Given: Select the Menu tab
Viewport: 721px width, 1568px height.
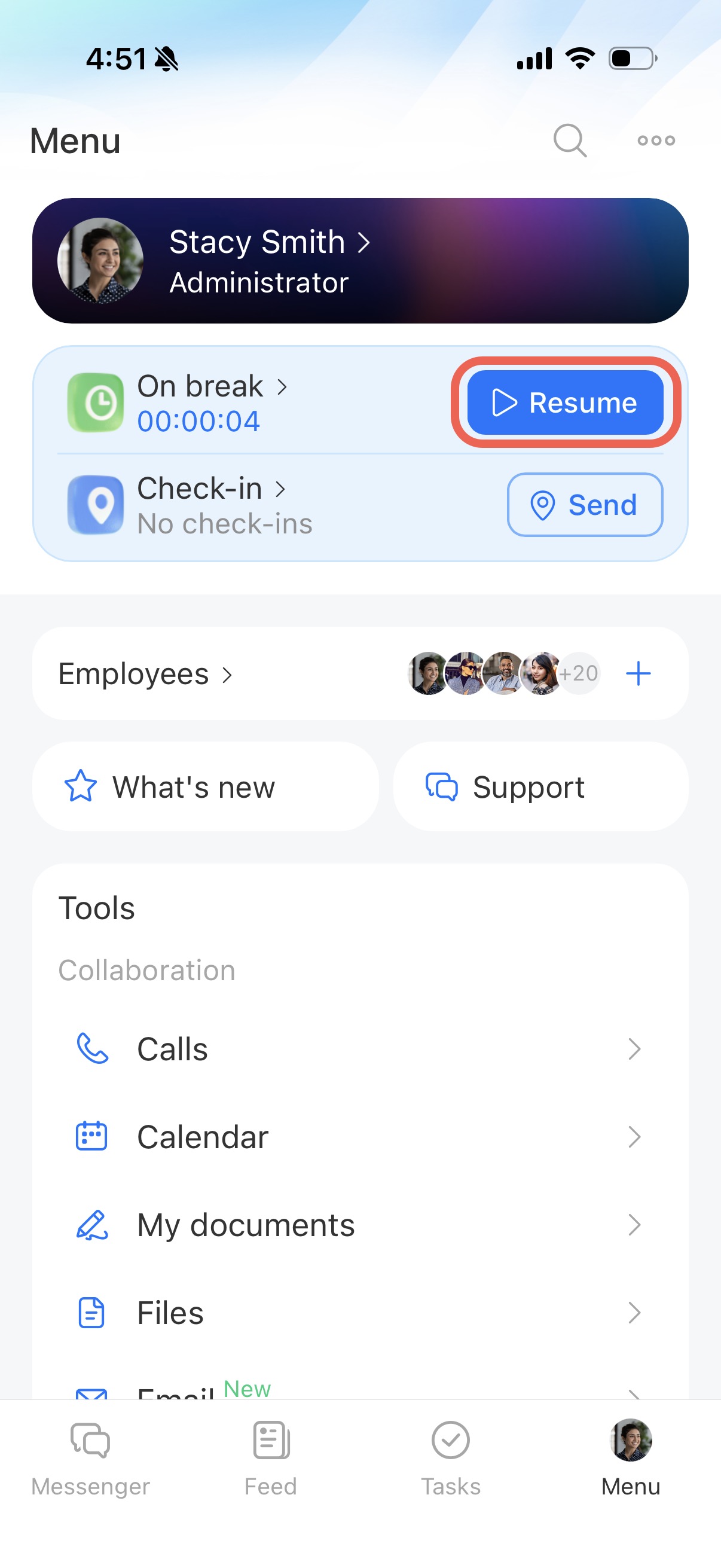Looking at the screenshot, I should point(630,1458).
